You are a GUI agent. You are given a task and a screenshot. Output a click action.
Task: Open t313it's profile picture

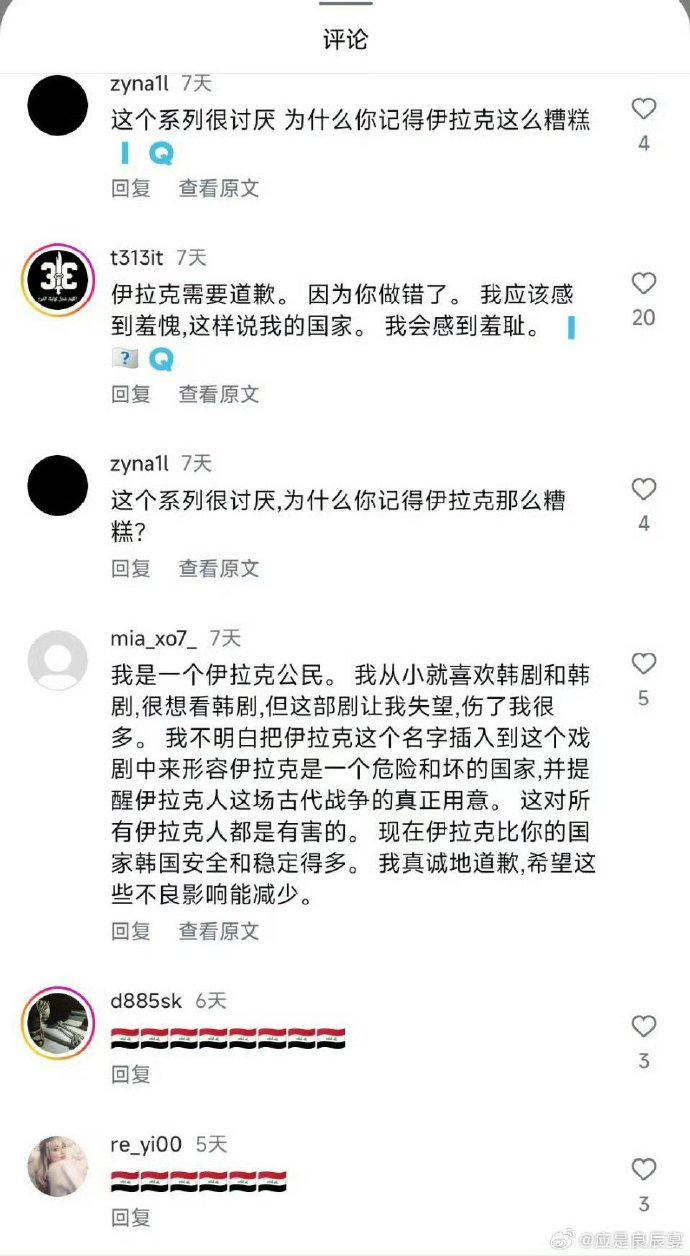coord(57,280)
